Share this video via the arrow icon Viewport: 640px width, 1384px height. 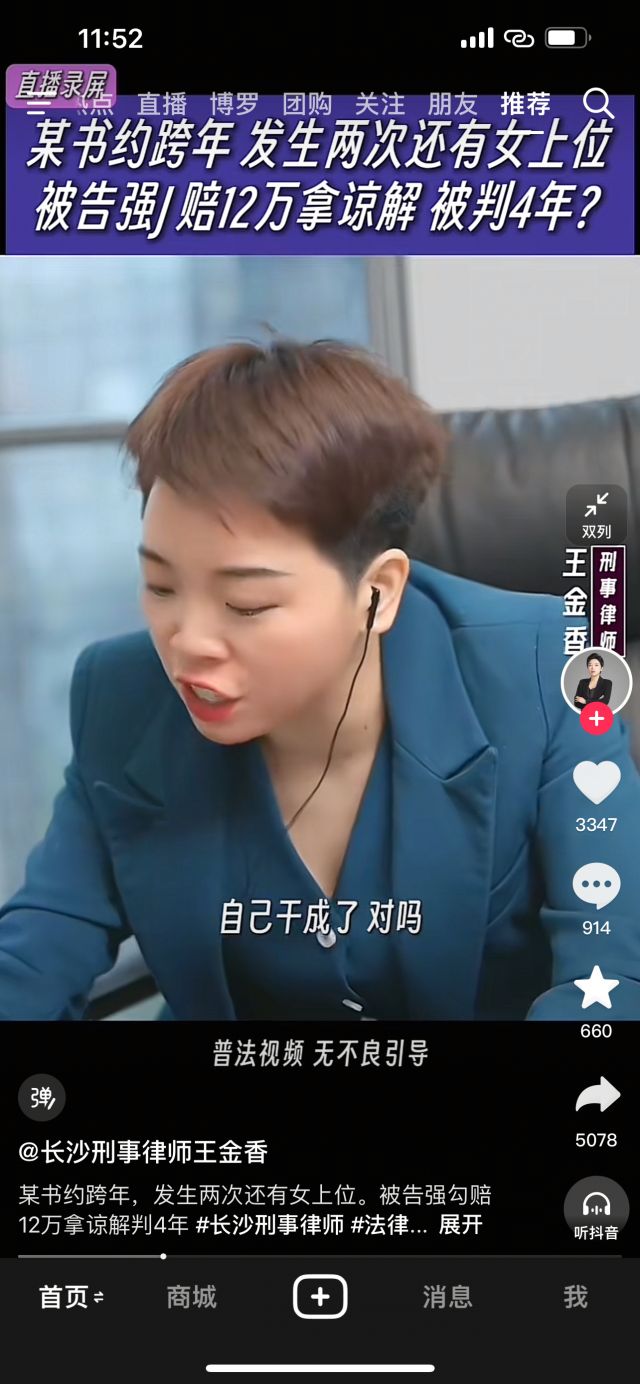tap(597, 1097)
